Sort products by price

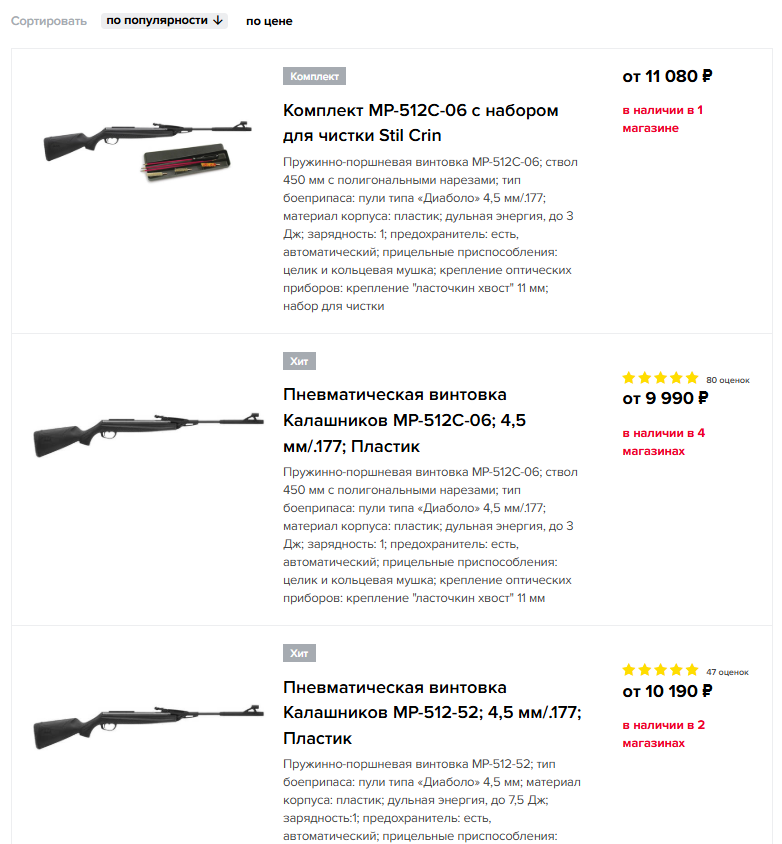[269, 21]
